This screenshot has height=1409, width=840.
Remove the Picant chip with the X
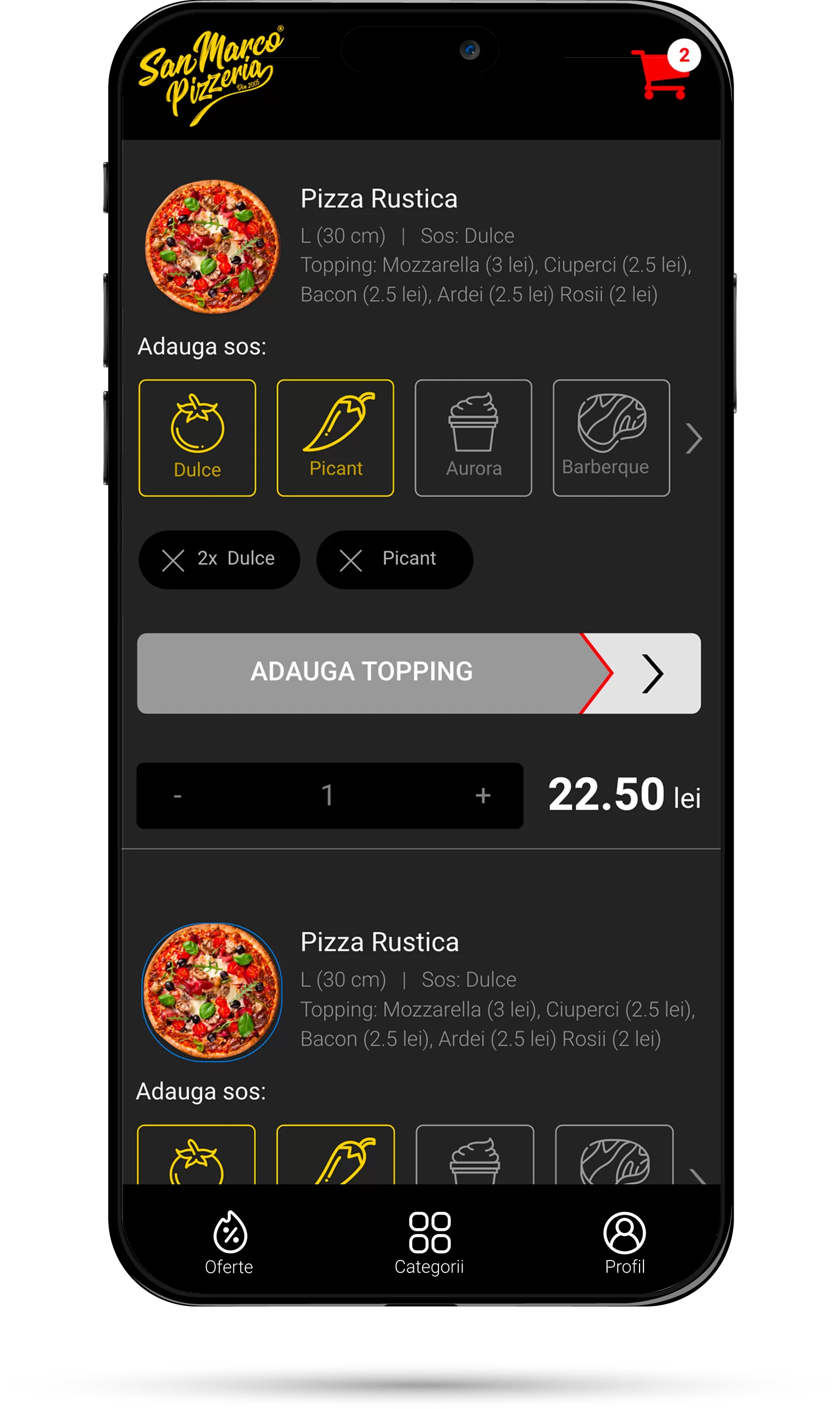pos(351,560)
